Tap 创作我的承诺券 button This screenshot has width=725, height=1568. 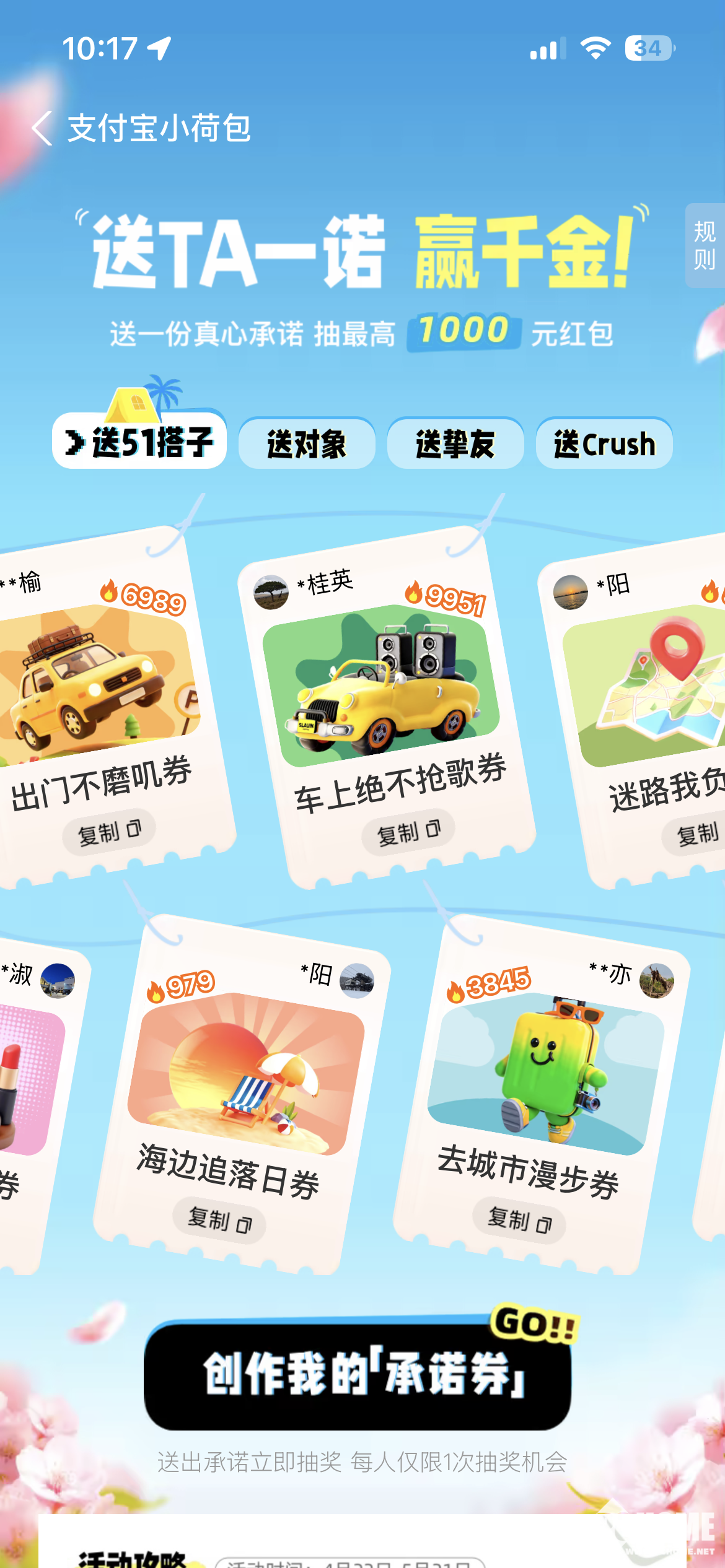tap(358, 1376)
